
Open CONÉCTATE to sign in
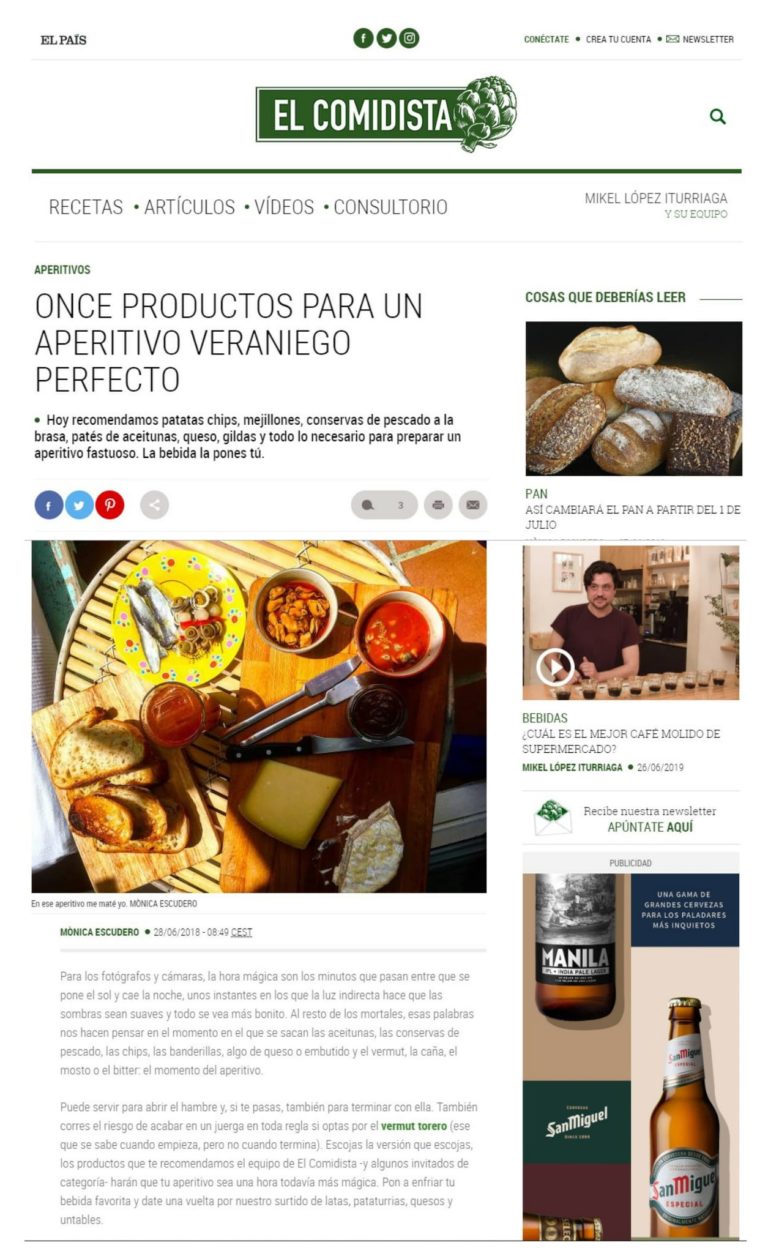point(546,39)
